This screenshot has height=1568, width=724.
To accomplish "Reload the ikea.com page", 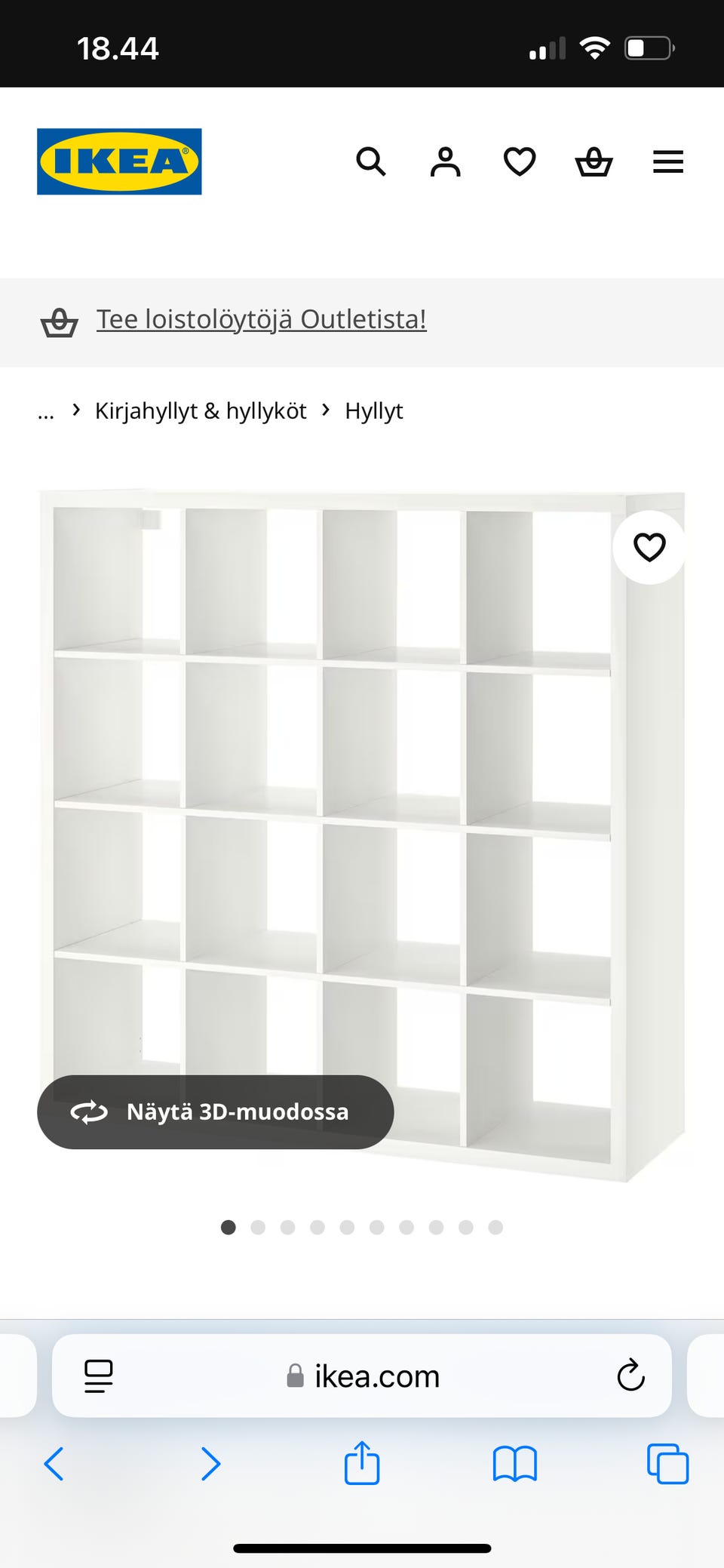I will pyautogui.click(x=630, y=1376).
